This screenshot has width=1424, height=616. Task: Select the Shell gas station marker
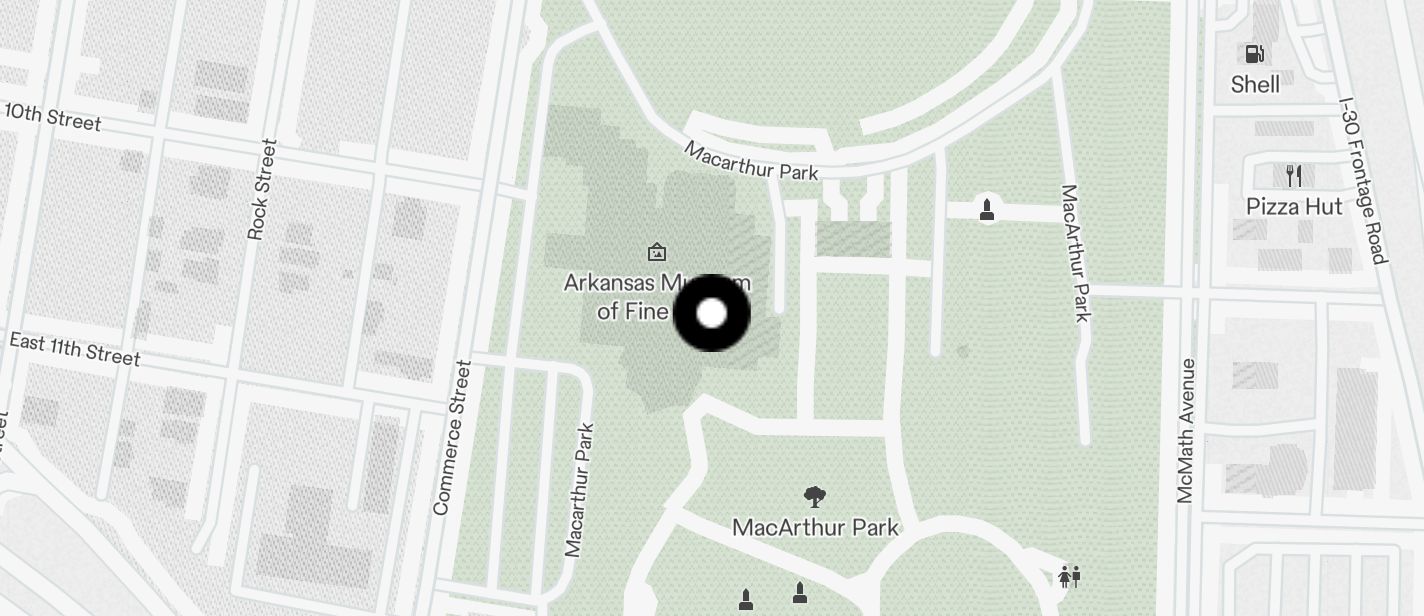pyautogui.click(x=1254, y=55)
